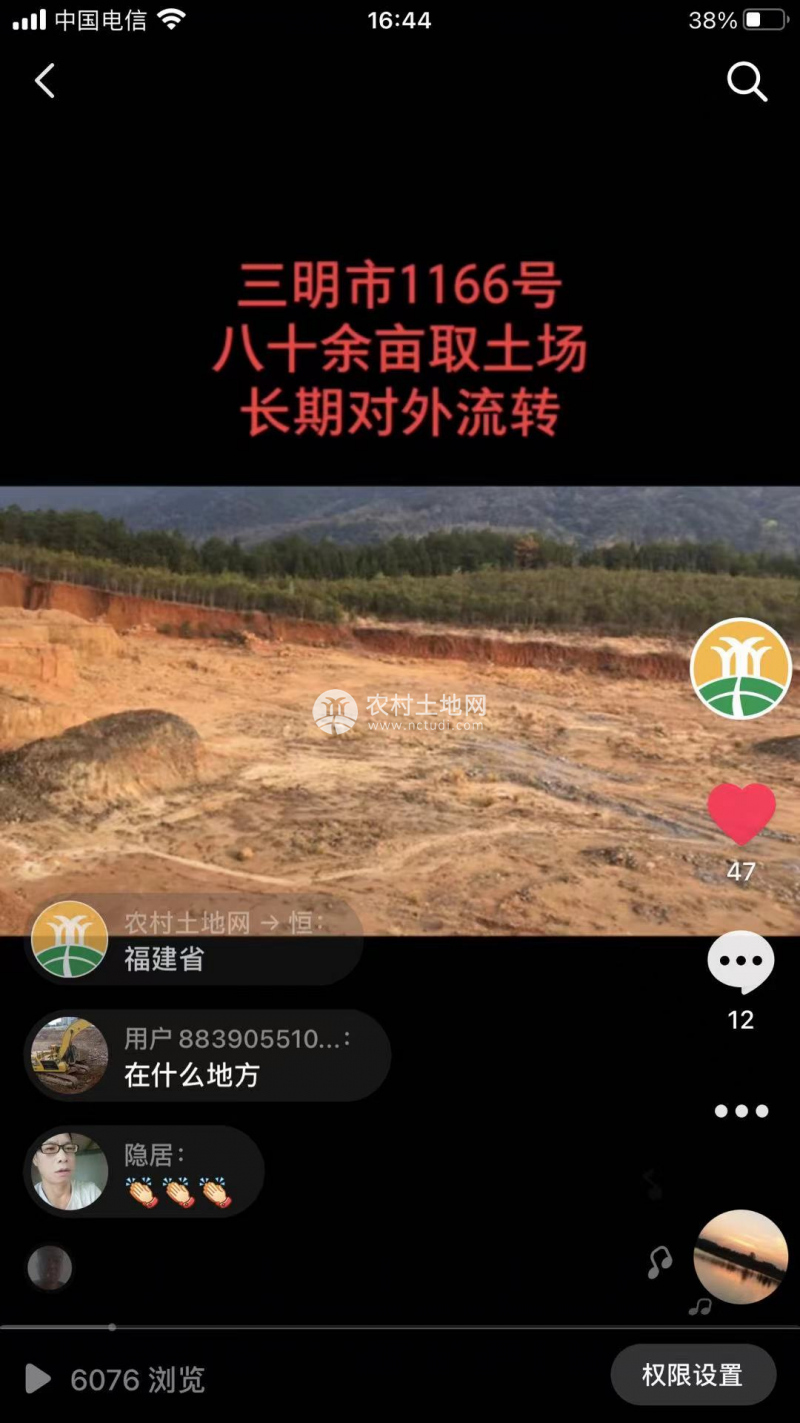Open the 农村土地网 author avatar
Screen dimensions: 800x1423
coord(741,668)
